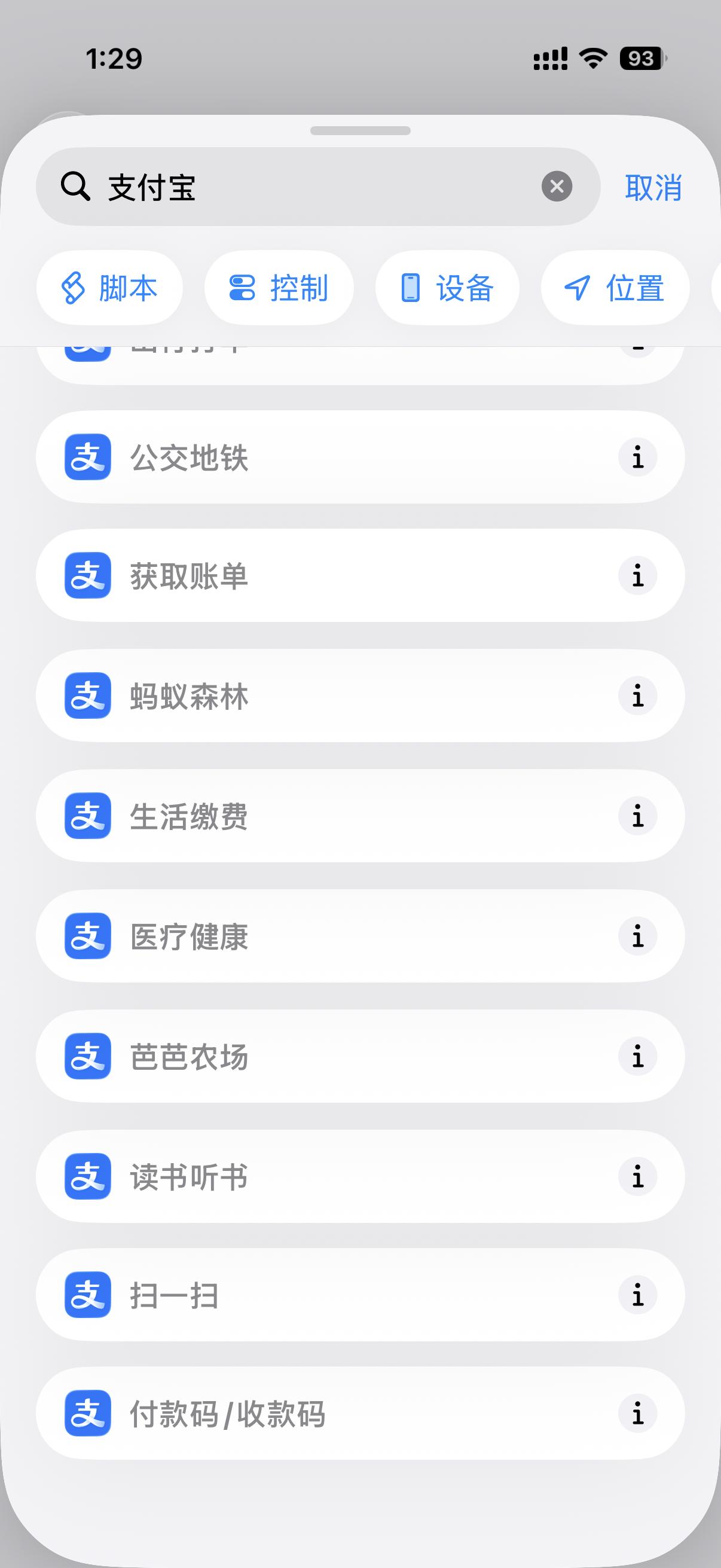Screen dimensions: 721x1568
Task: Show info for 获取账单
Action: click(638, 576)
